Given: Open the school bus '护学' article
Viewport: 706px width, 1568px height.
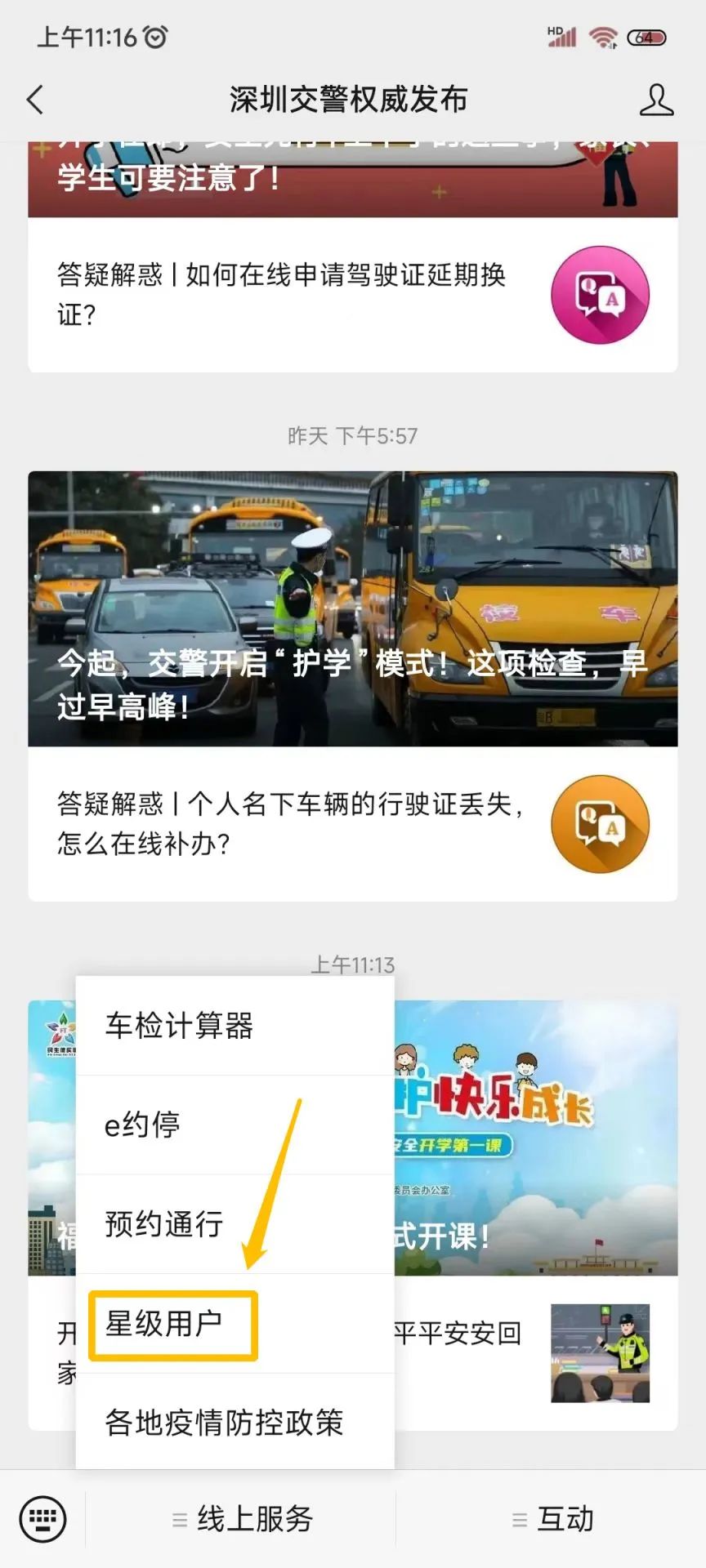Looking at the screenshot, I should coord(351,608).
